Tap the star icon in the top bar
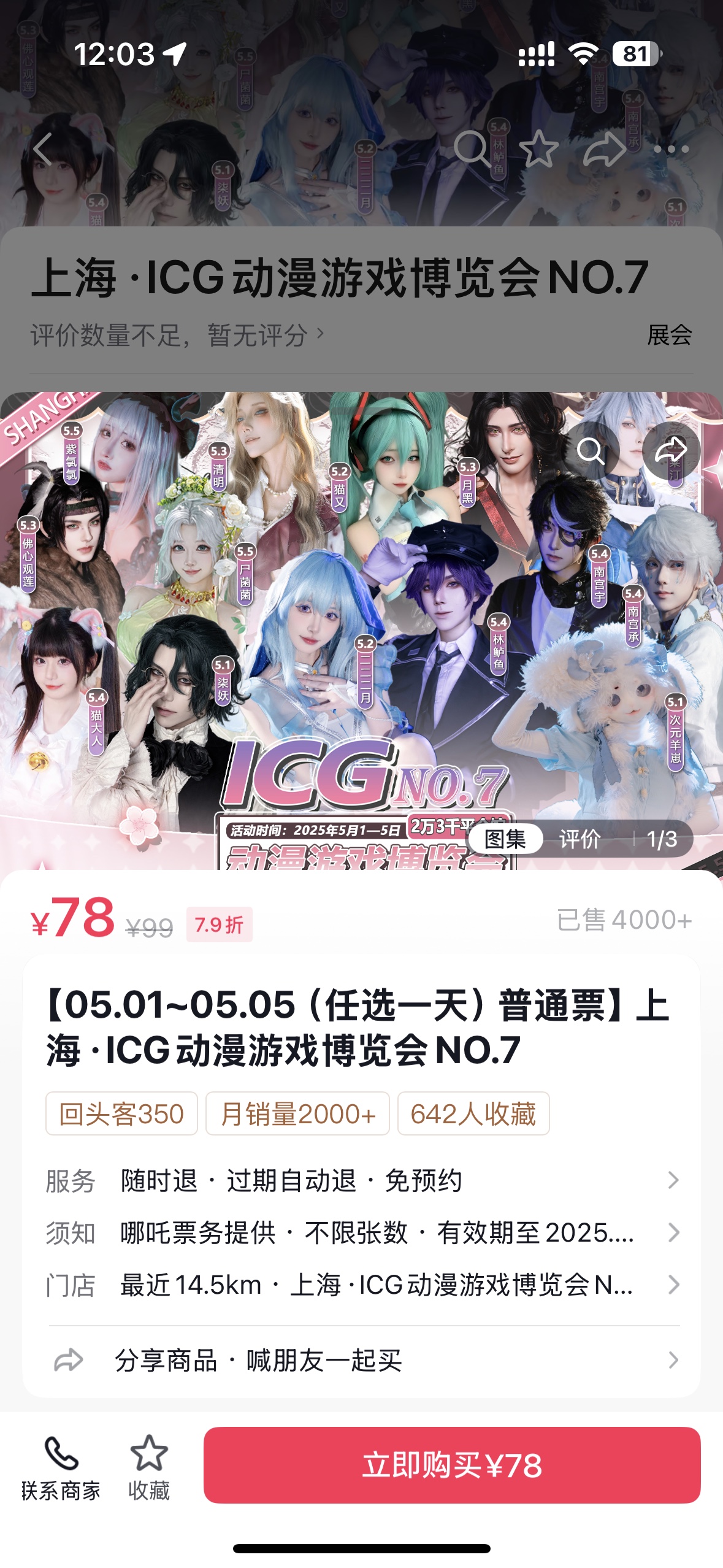This screenshot has width=723, height=1568. coord(538,149)
